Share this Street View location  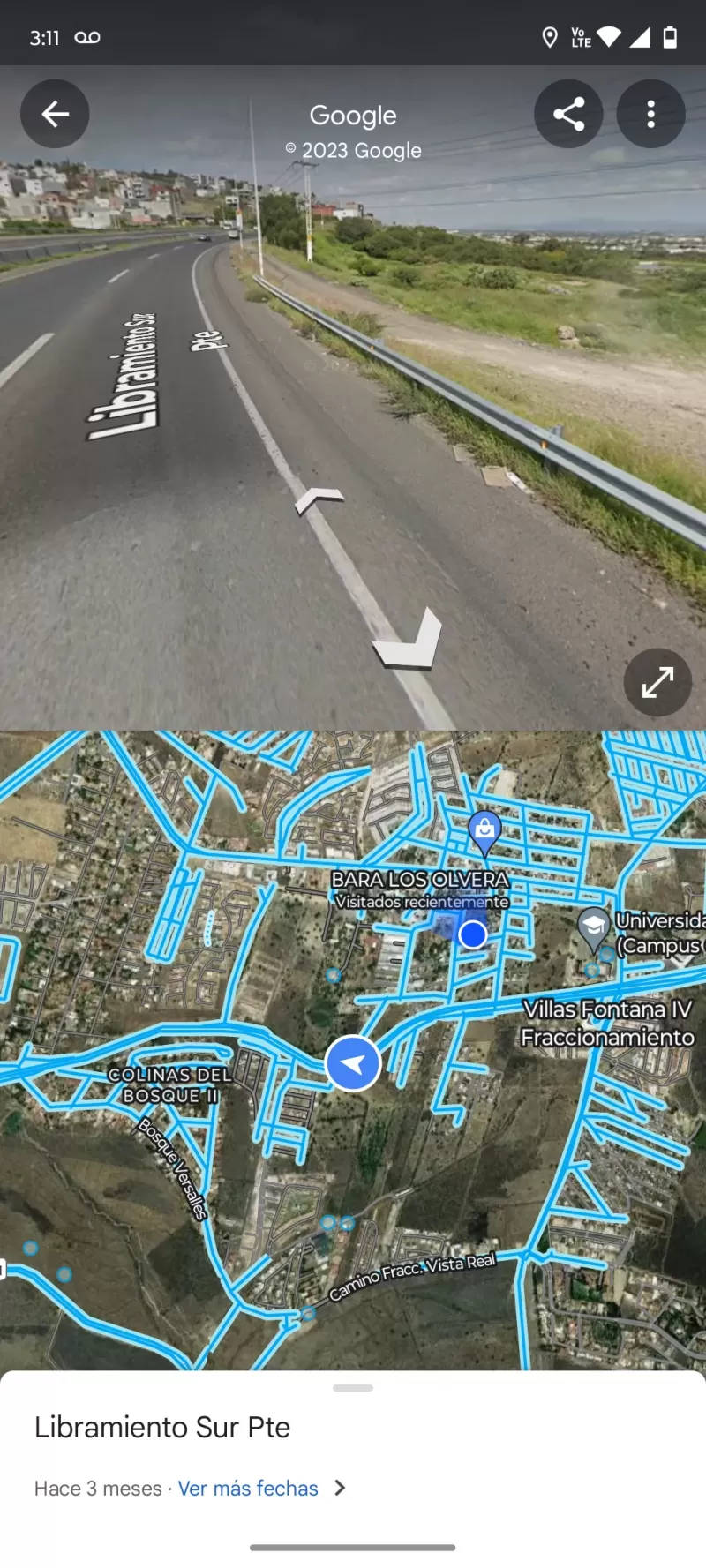(568, 114)
